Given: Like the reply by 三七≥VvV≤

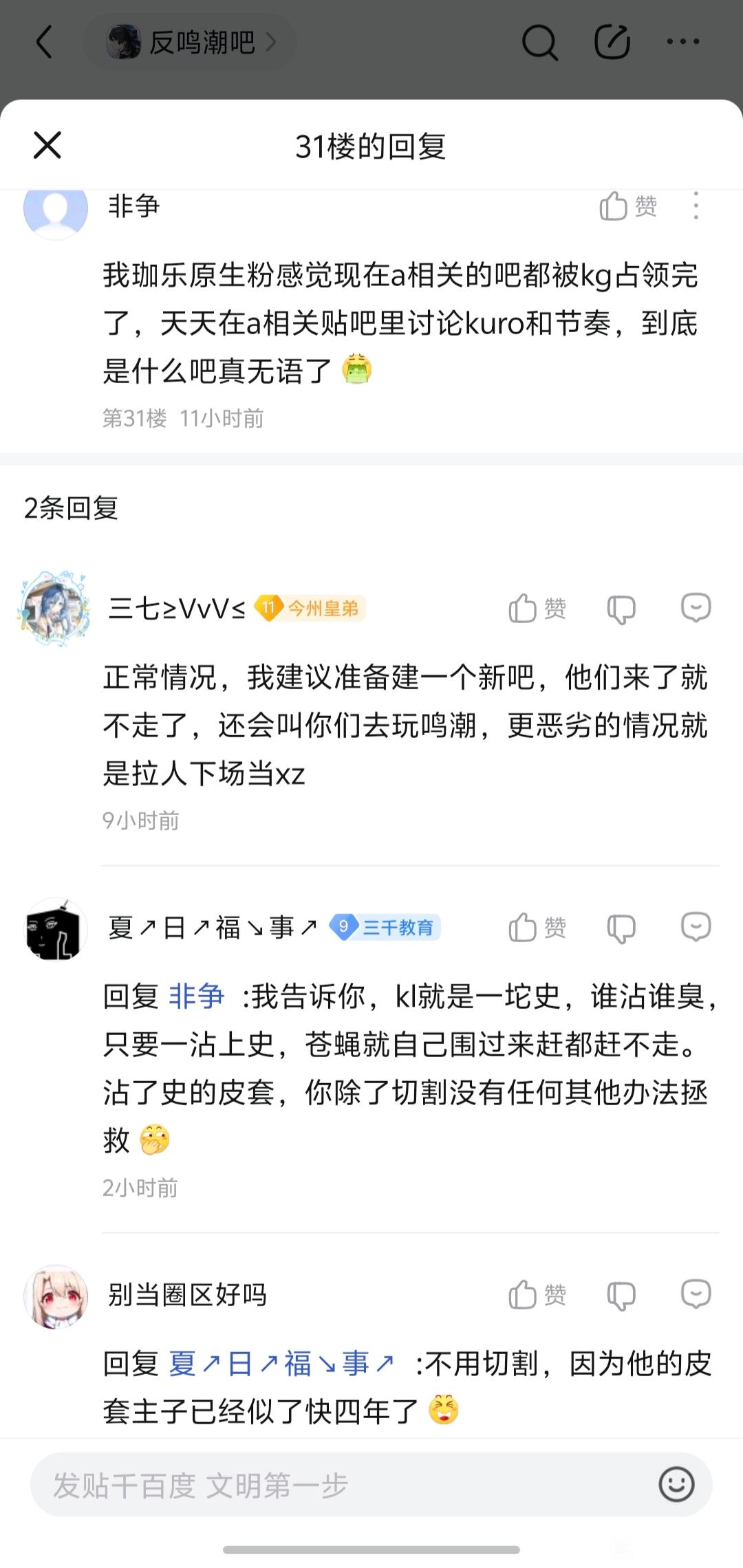Looking at the screenshot, I should click(x=537, y=609).
